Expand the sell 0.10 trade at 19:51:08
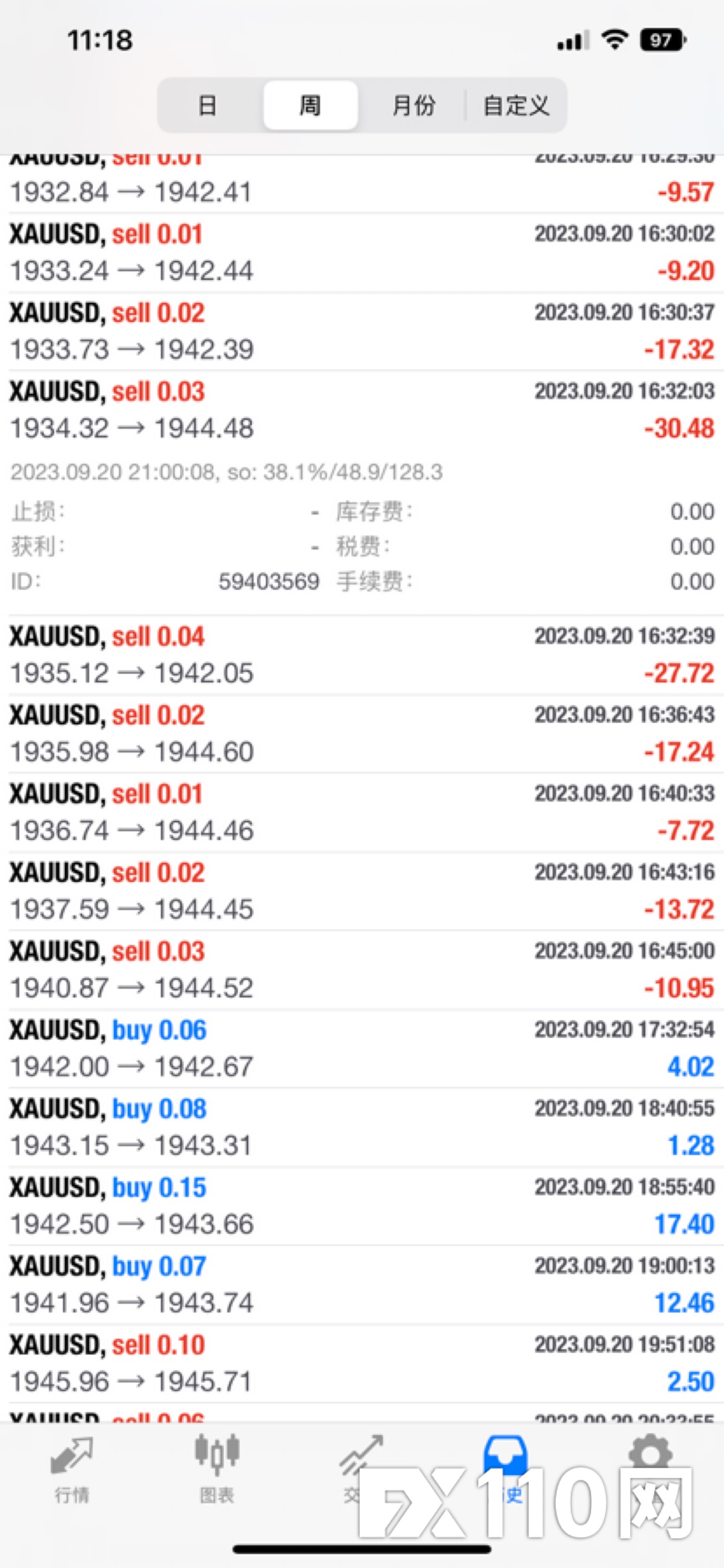This screenshot has height=1568, width=724. tap(362, 1363)
